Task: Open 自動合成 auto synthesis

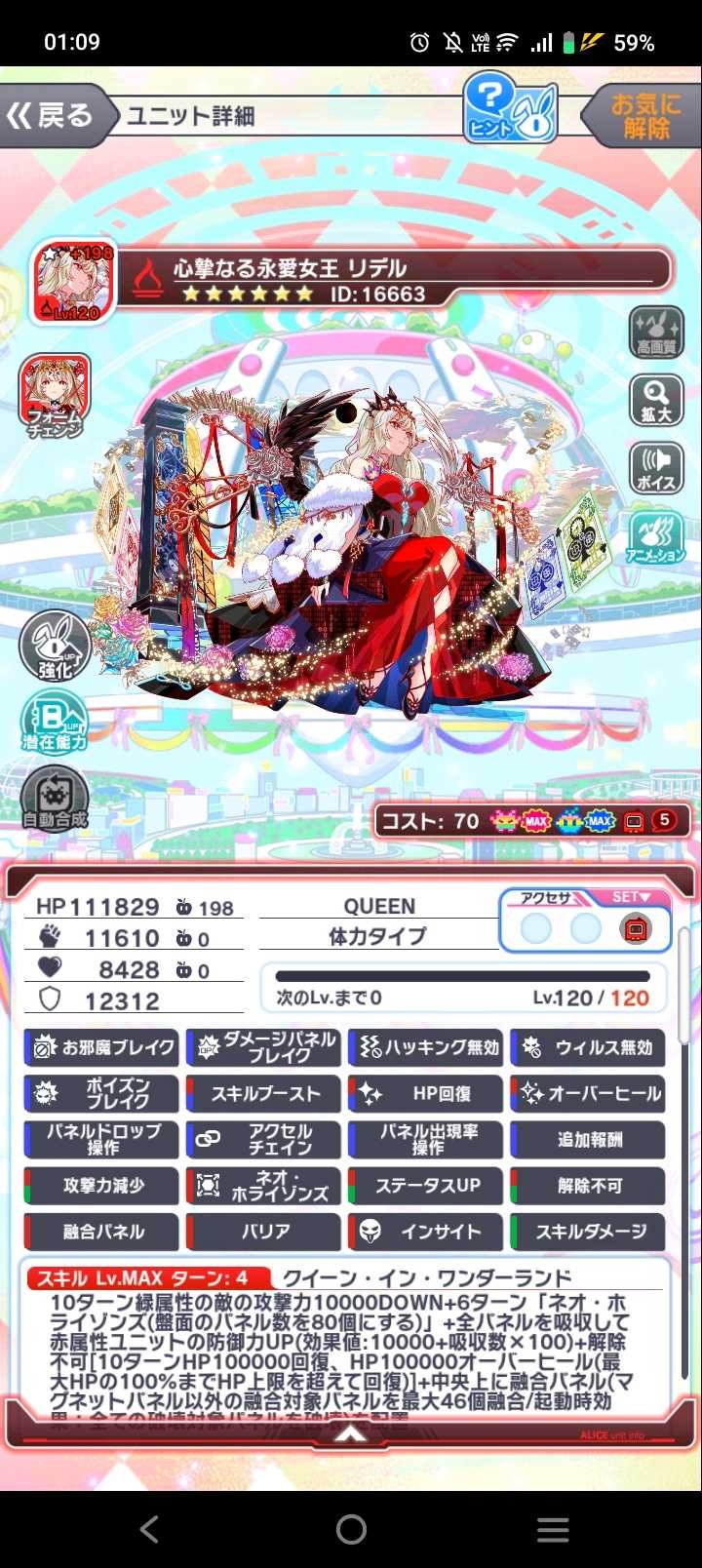Action: click(x=55, y=800)
